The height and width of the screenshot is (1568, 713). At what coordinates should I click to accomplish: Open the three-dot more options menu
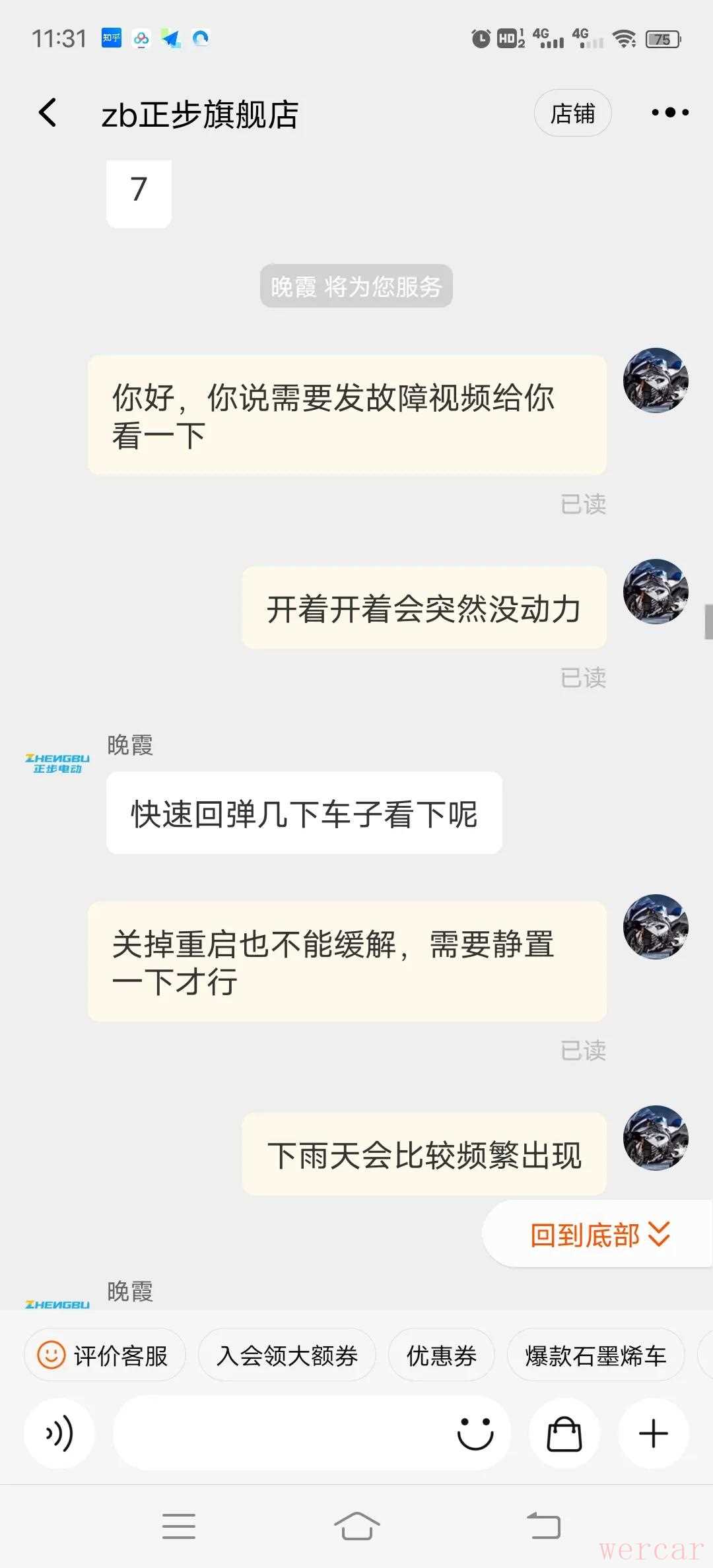(669, 113)
